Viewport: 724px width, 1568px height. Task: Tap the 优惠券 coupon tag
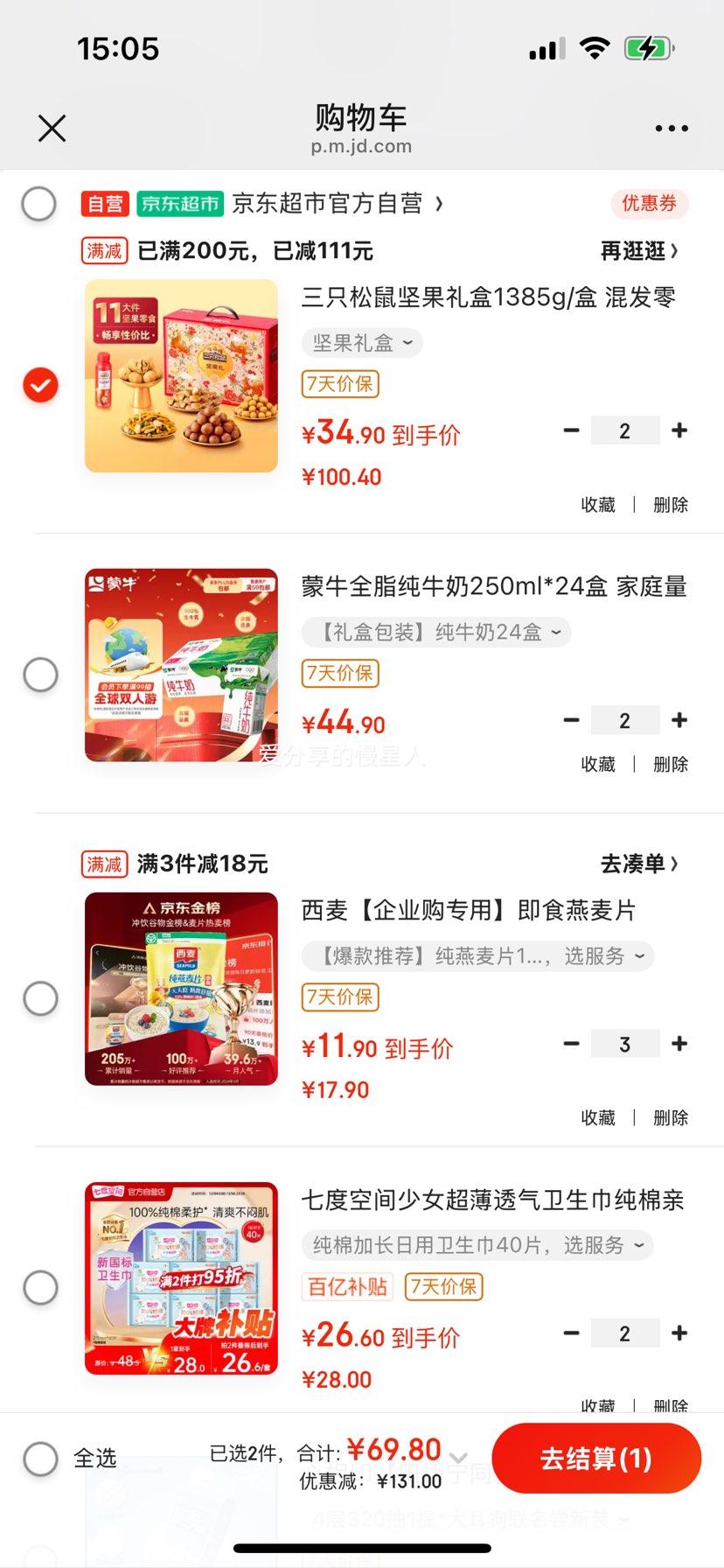coord(650,204)
